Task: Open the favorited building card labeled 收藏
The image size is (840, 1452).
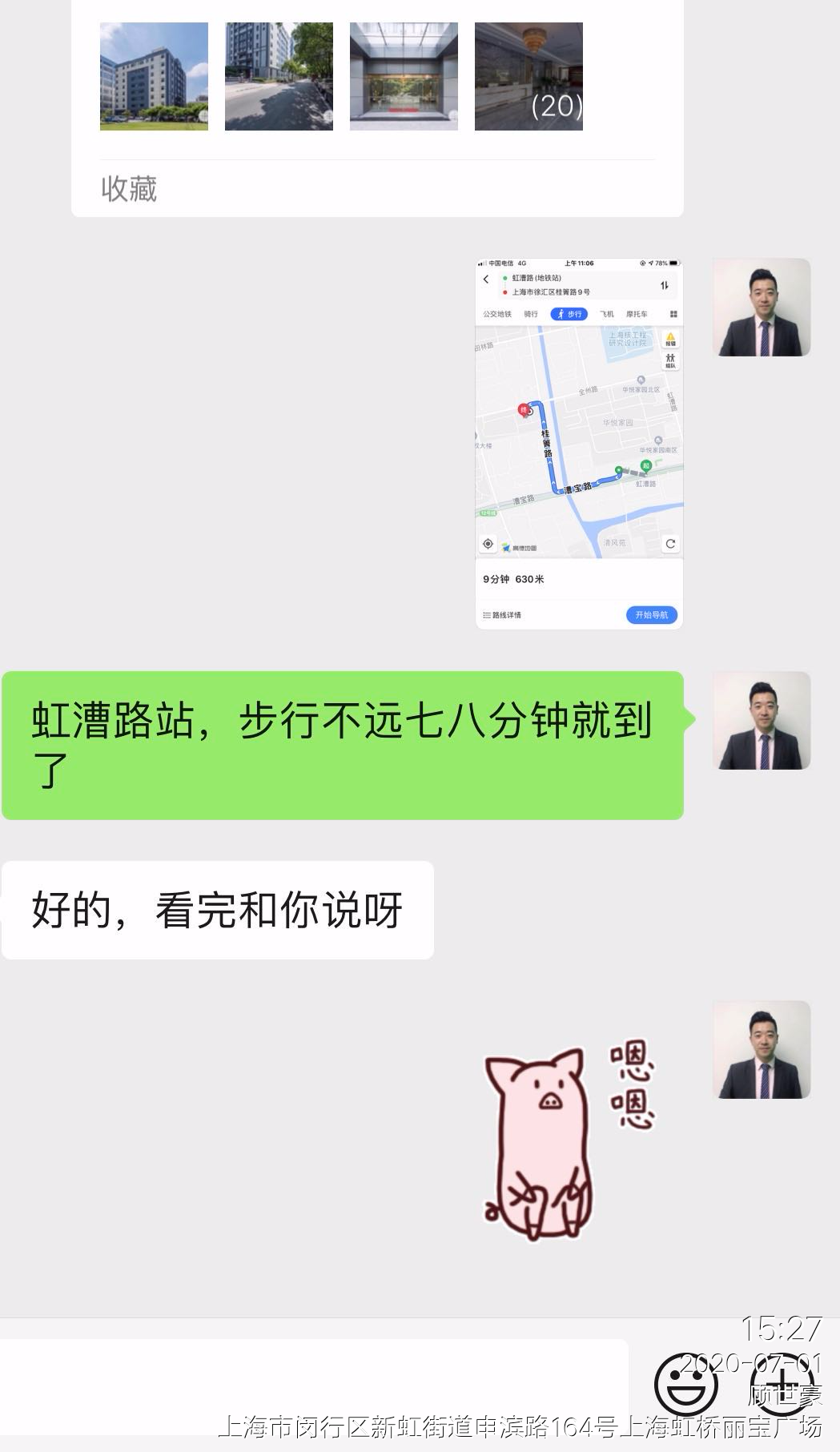Action: [x=376, y=104]
